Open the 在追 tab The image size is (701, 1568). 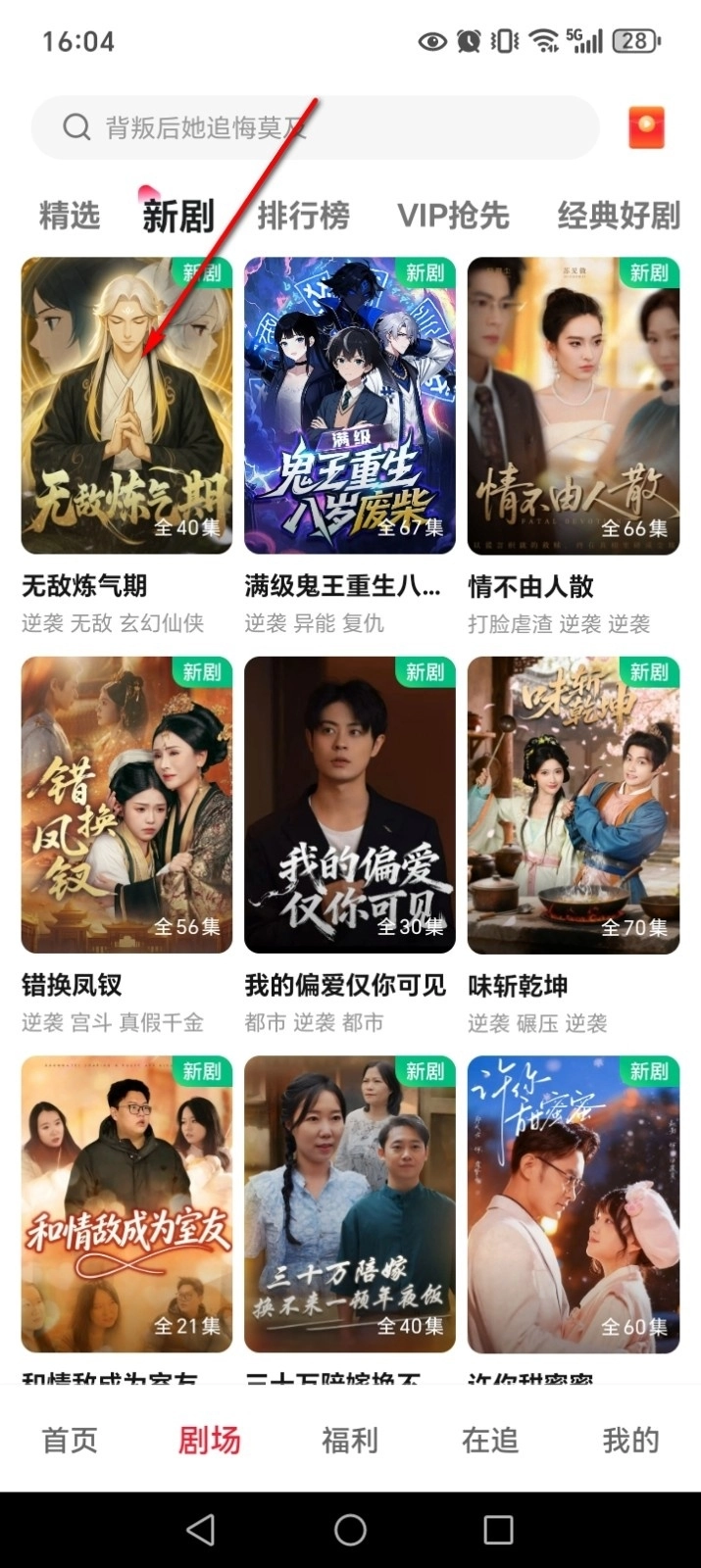pyautogui.click(x=490, y=1440)
